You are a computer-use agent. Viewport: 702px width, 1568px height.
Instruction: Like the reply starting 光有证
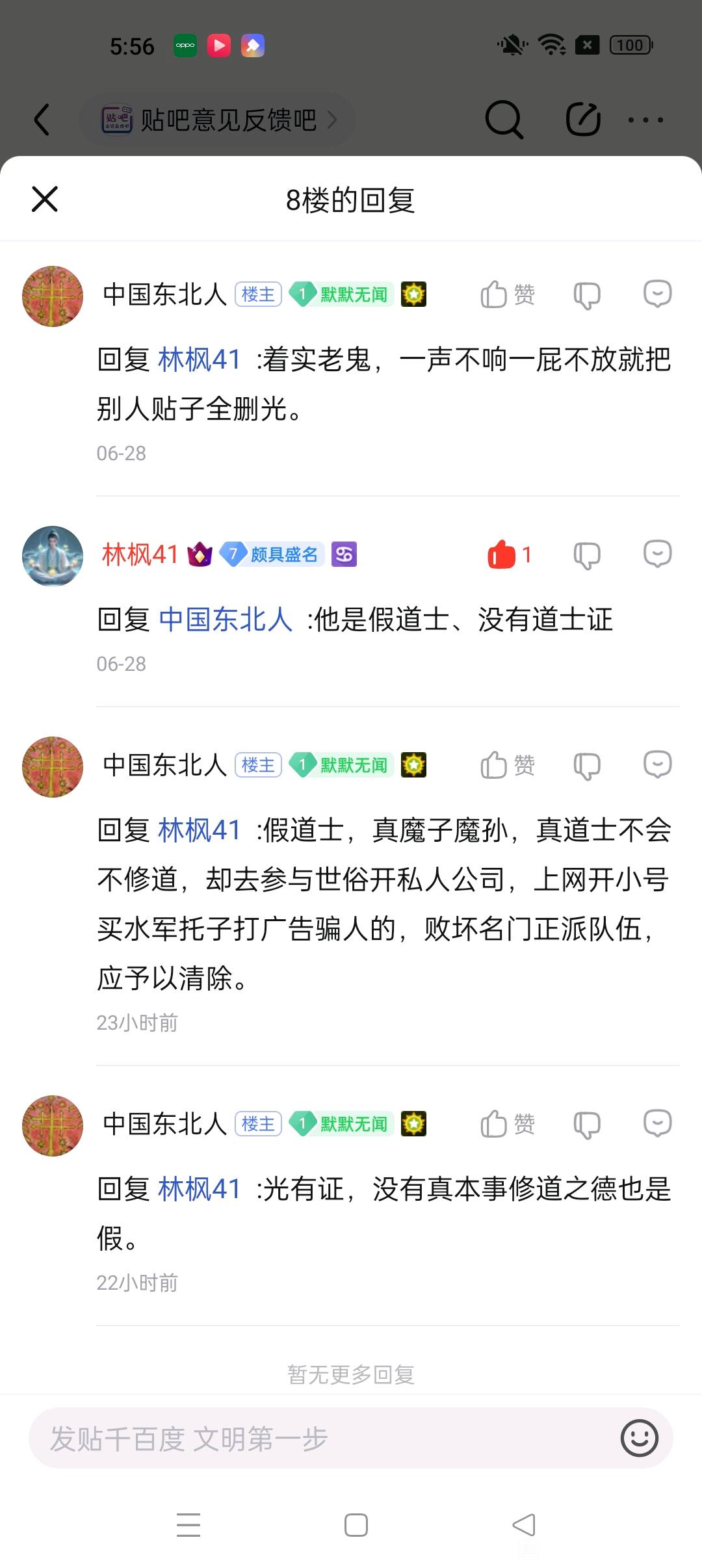coord(507,1124)
